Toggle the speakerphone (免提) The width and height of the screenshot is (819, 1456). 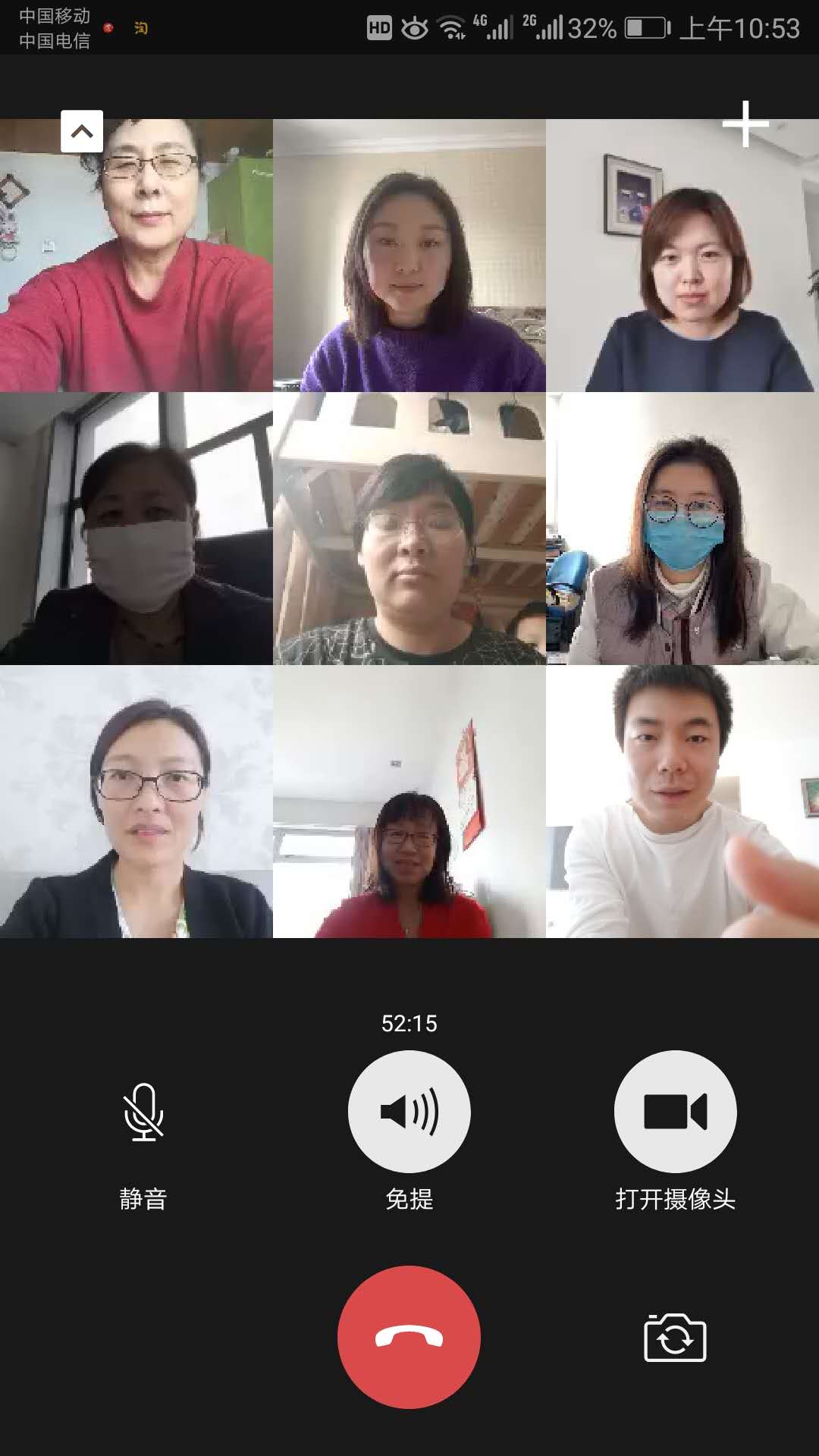pyautogui.click(x=409, y=1112)
